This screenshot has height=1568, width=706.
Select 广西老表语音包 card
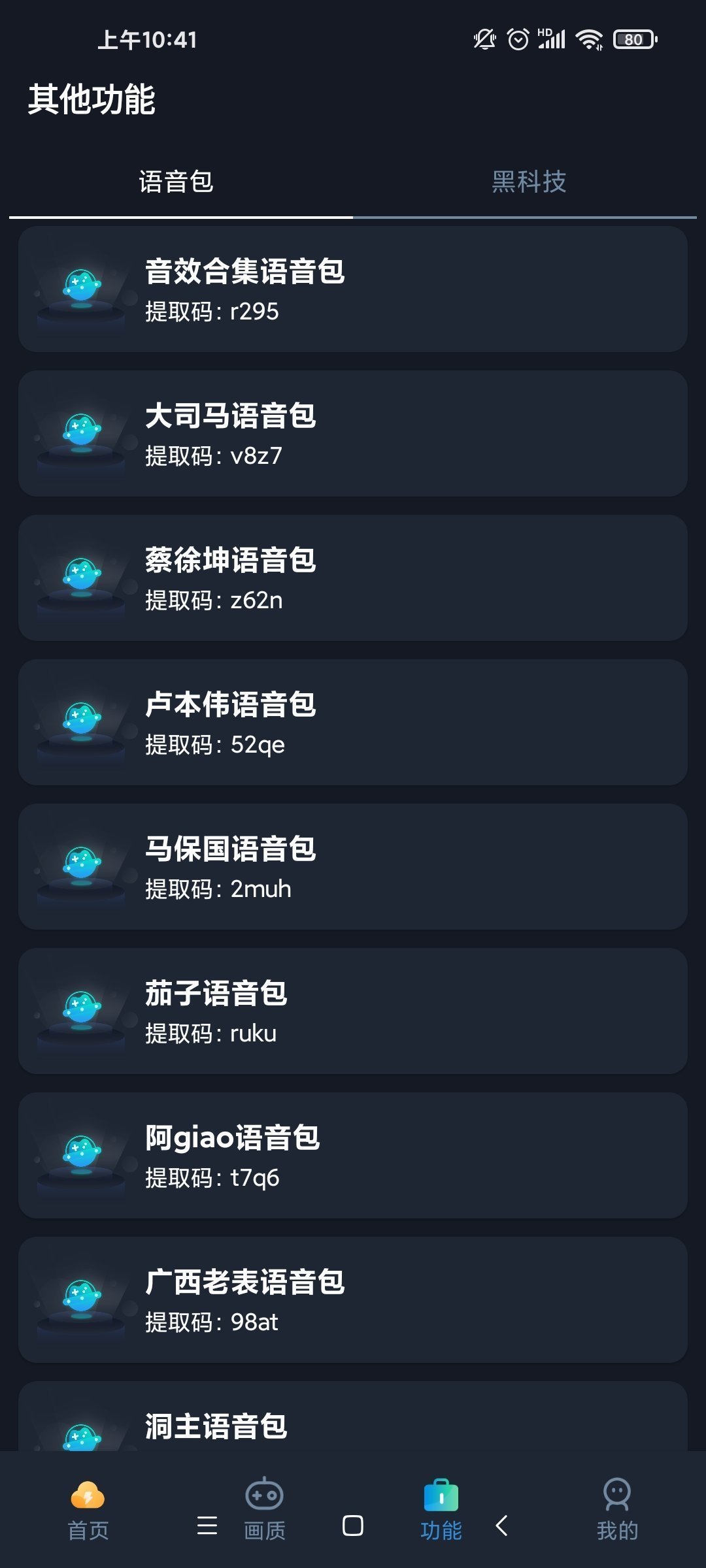click(353, 1300)
